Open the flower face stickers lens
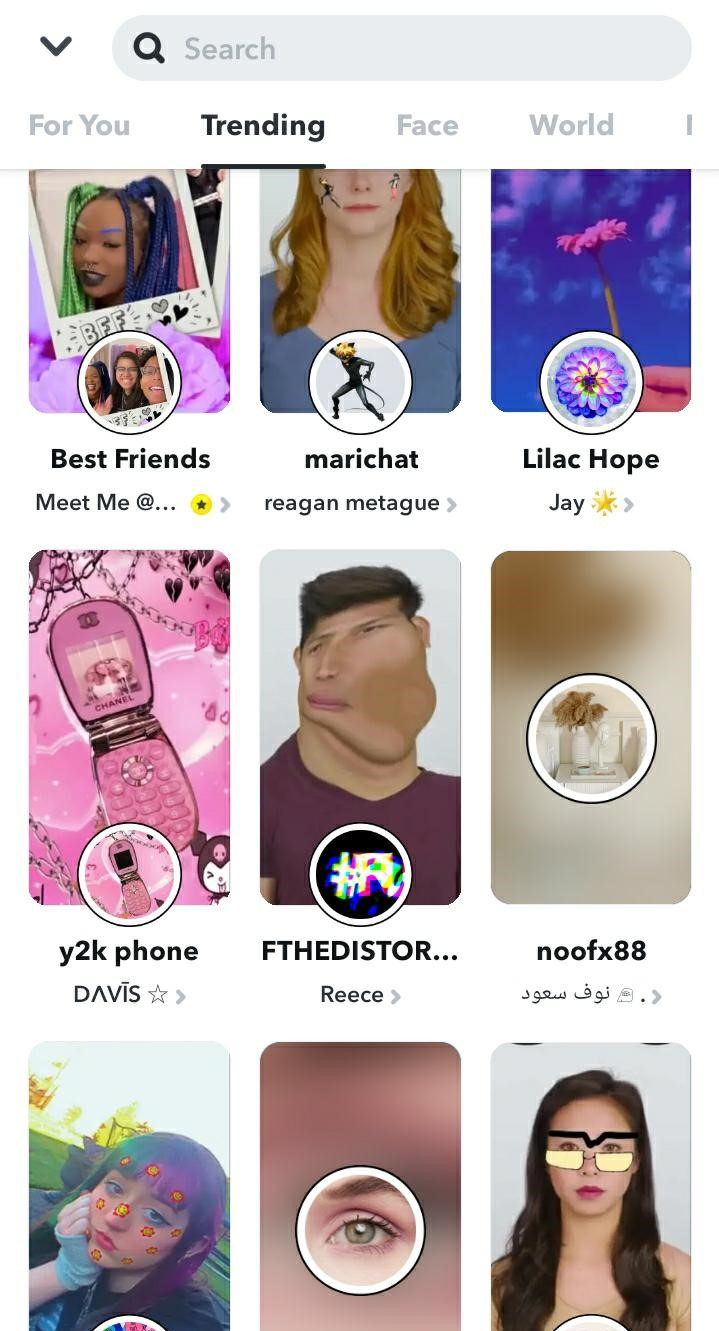719x1331 pixels. tap(130, 1186)
